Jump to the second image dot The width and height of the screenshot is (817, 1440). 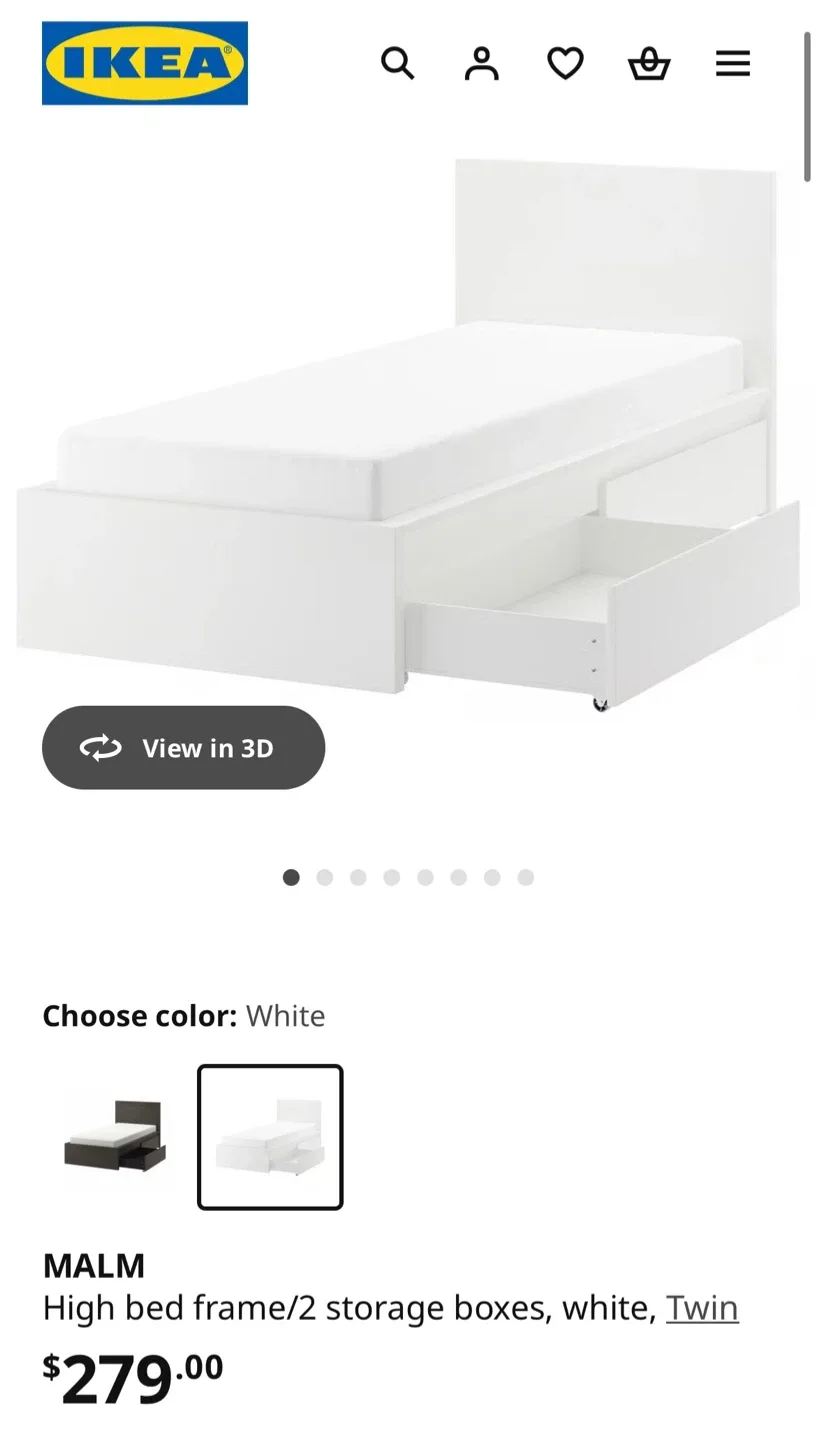(x=324, y=877)
